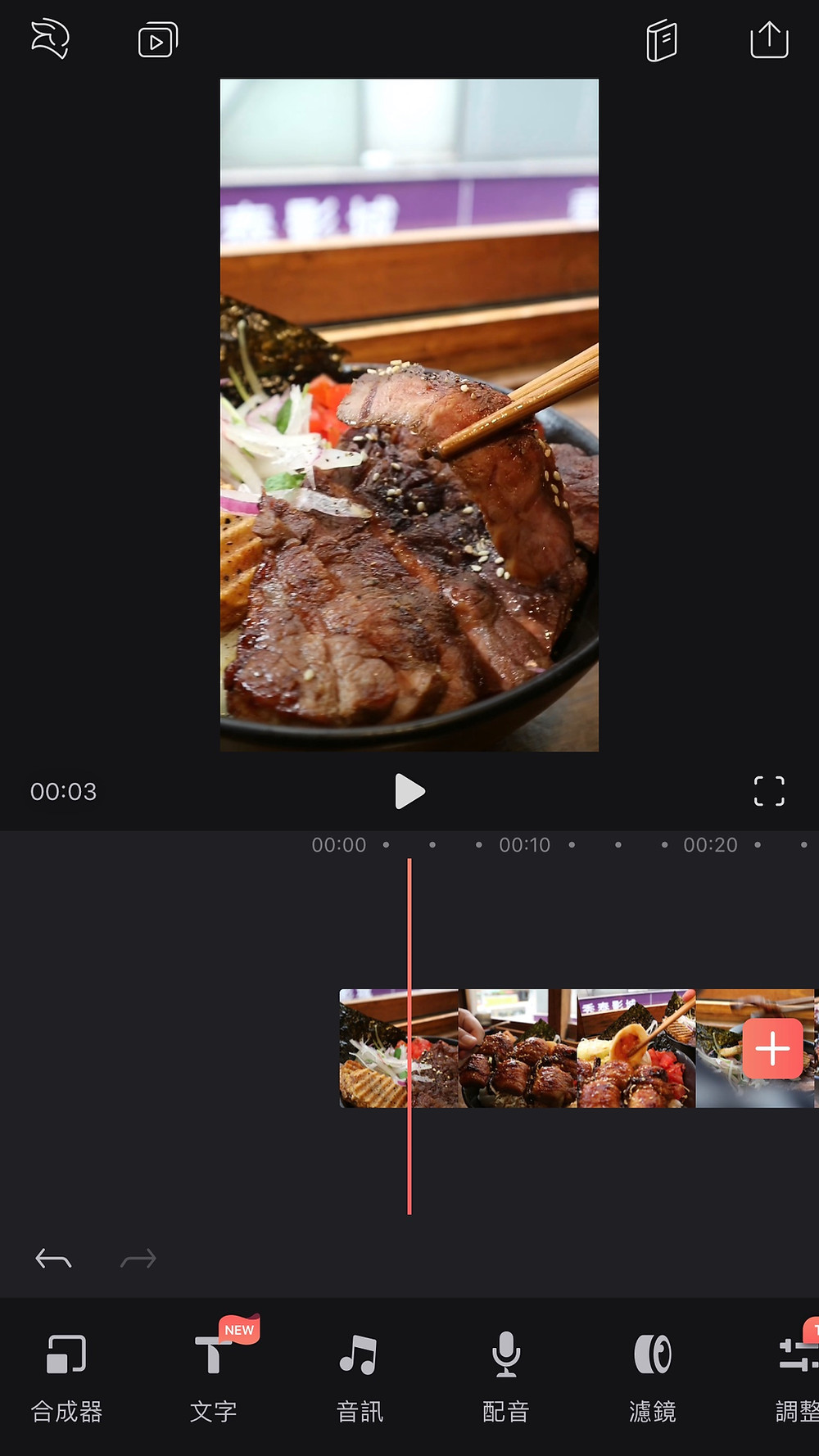Open the tutorial book icon
The width and height of the screenshot is (819, 1456).
[662, 40]
